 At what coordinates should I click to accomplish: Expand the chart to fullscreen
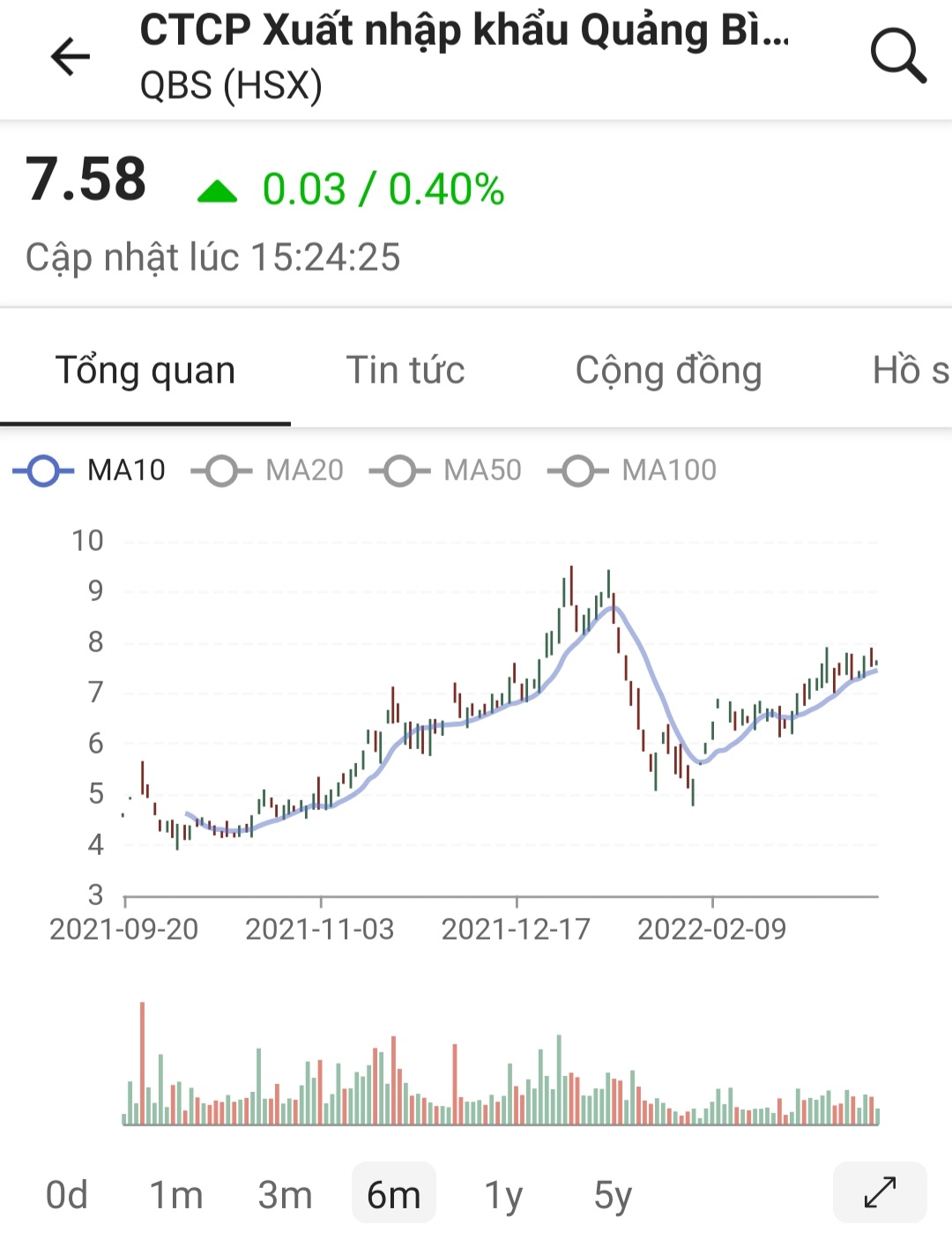(880, 1192)
